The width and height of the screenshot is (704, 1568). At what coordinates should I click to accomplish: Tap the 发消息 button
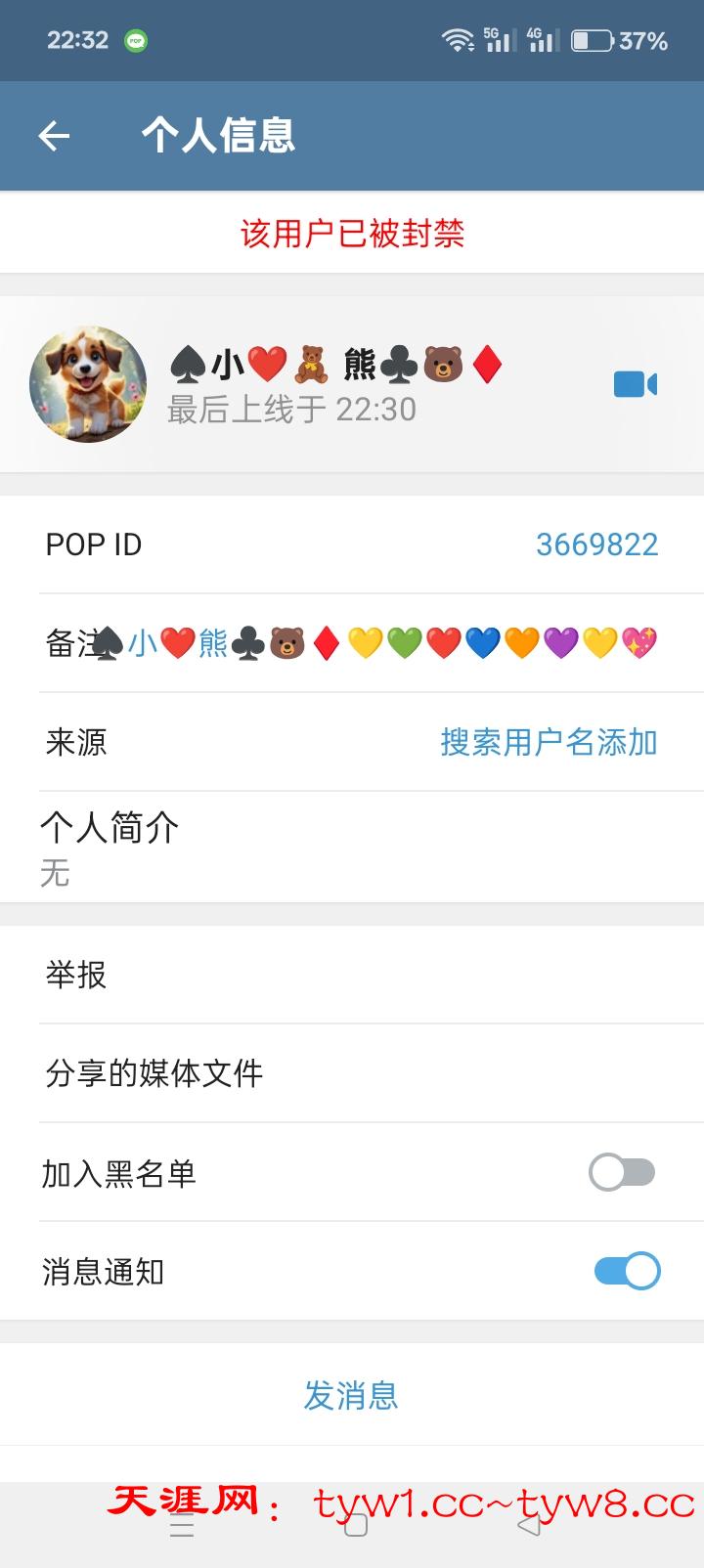pos(351,1395)
